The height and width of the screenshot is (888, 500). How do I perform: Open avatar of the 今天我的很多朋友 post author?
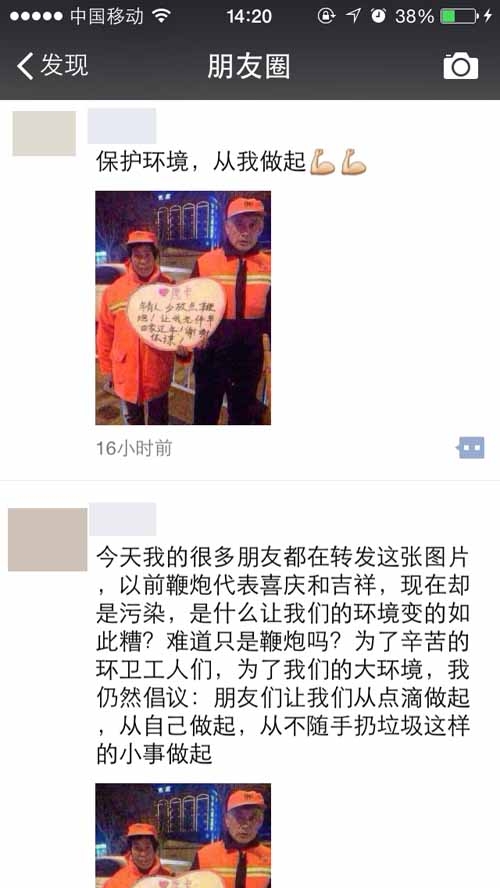point(48,539)
